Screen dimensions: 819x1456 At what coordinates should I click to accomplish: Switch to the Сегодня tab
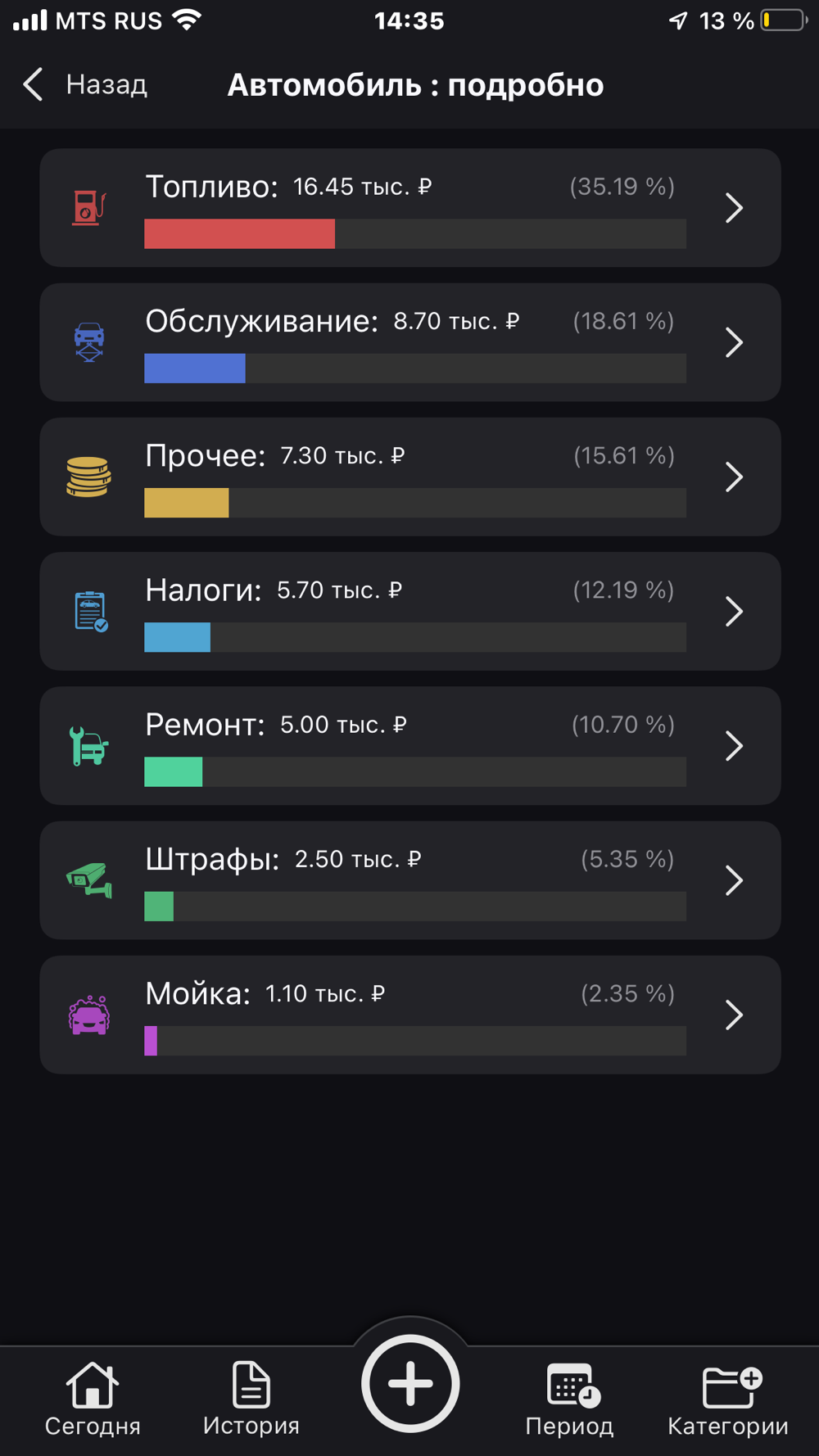pyautogui.click(x=93, y=1399)
